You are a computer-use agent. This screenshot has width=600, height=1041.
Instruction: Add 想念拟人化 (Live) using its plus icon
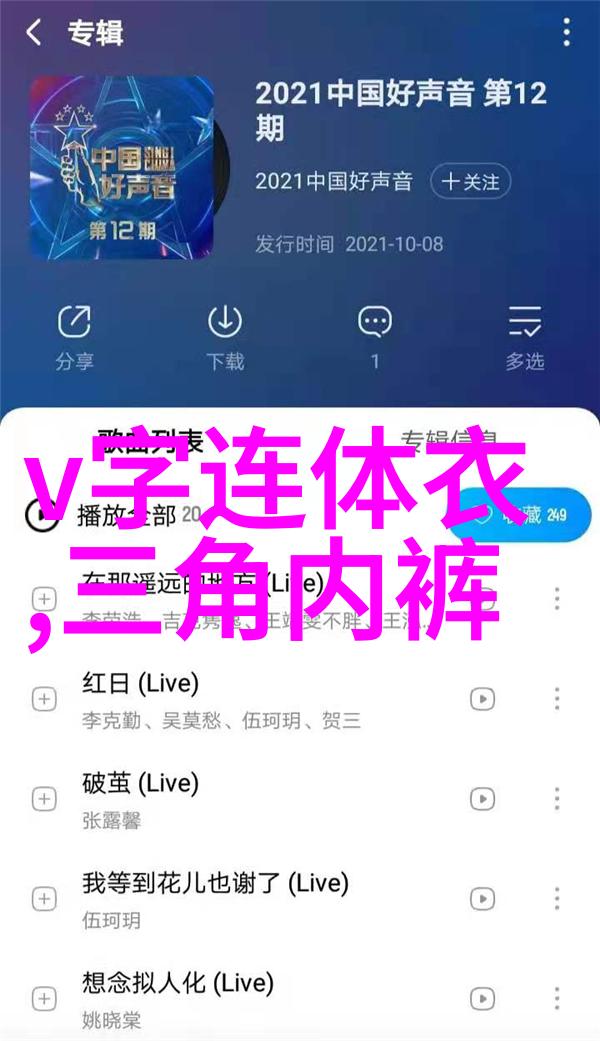point(44,995)
